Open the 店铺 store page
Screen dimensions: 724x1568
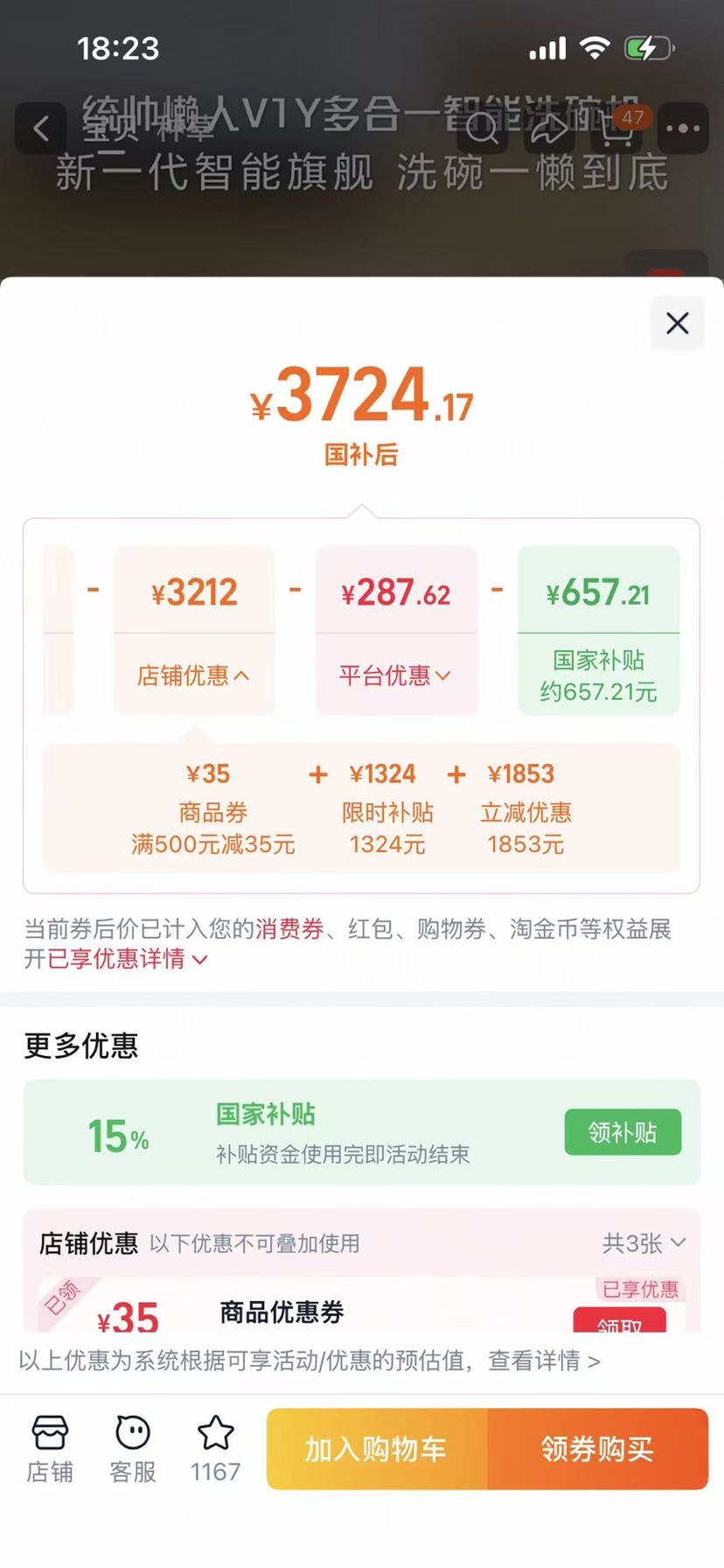coord(50,1449)
